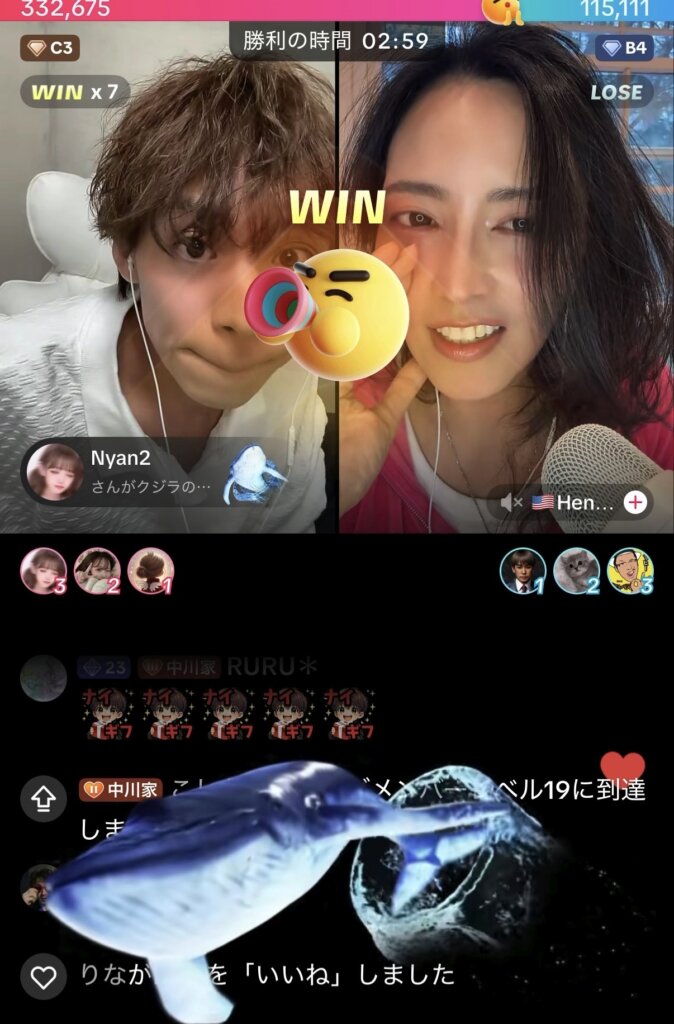Image resolution: width=674 pixels, height=1024 pixels.
Task: View the left team's rank 3 top gifter
Action: (x=43, y=571)
